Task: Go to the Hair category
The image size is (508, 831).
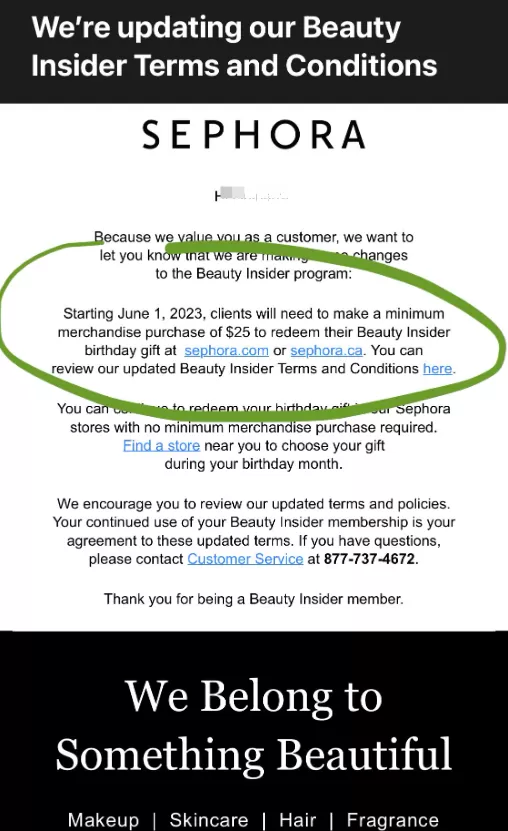Action: tap(298, 820)
